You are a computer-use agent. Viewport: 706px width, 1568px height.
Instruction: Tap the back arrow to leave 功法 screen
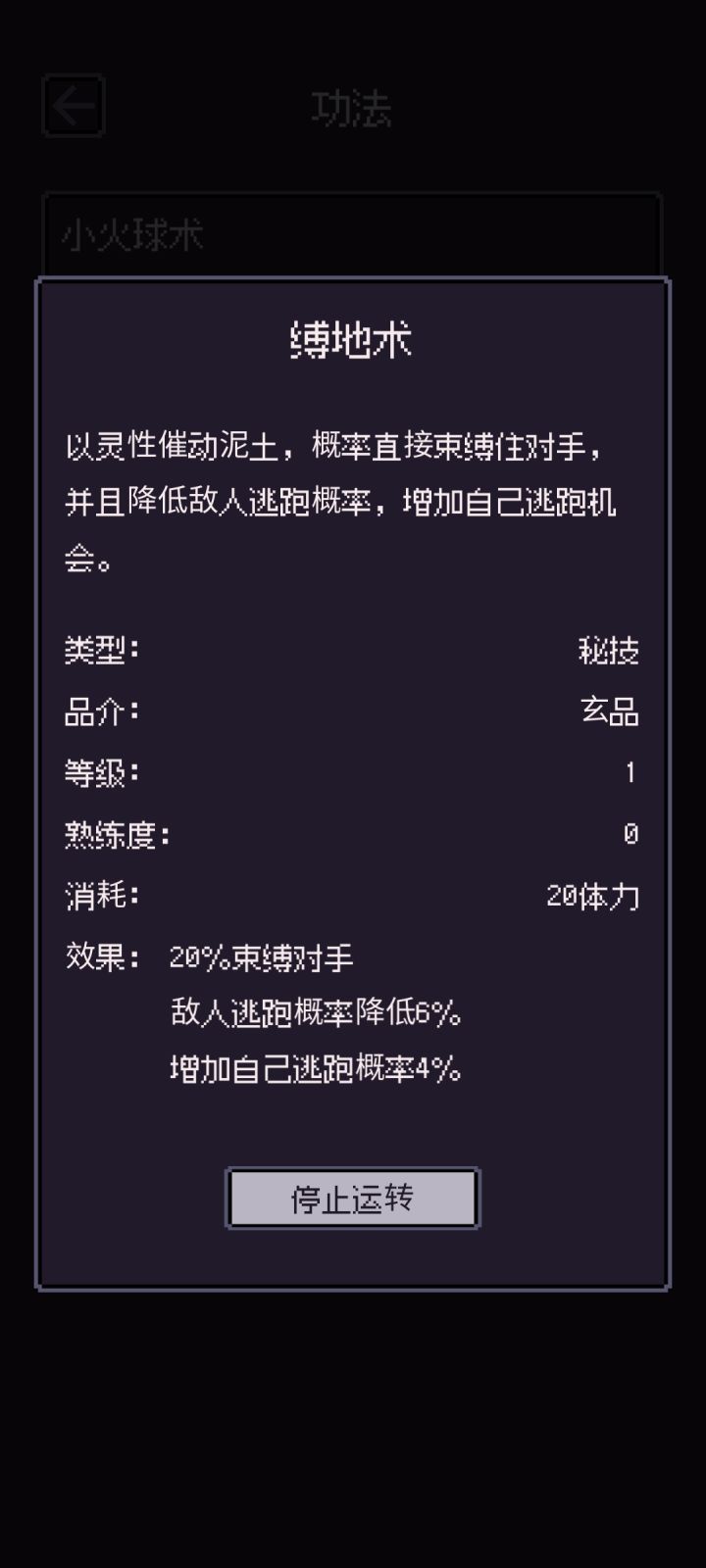point(74,106)
